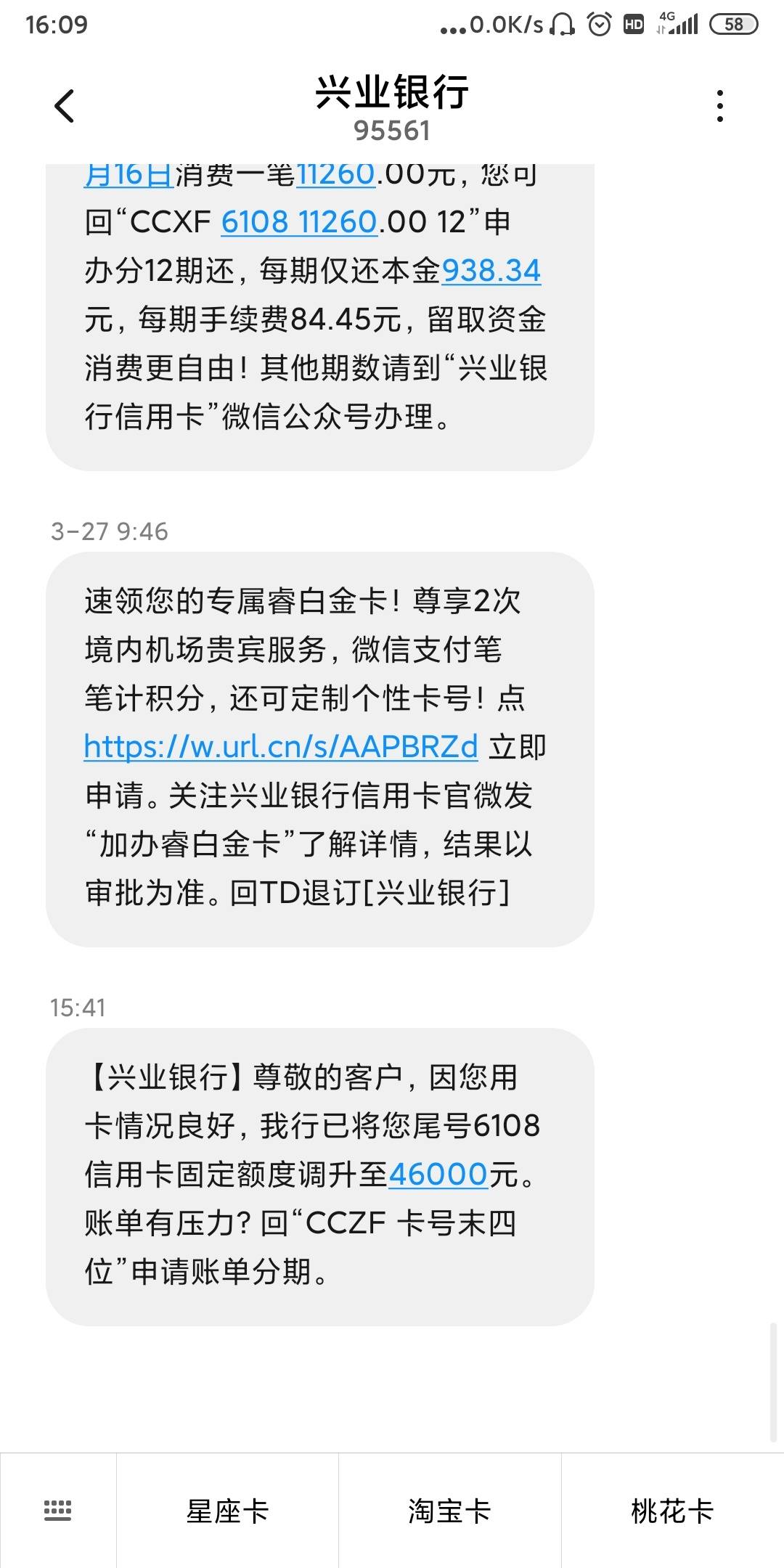Switch to the keyboard input icon

coord(58,1510)
